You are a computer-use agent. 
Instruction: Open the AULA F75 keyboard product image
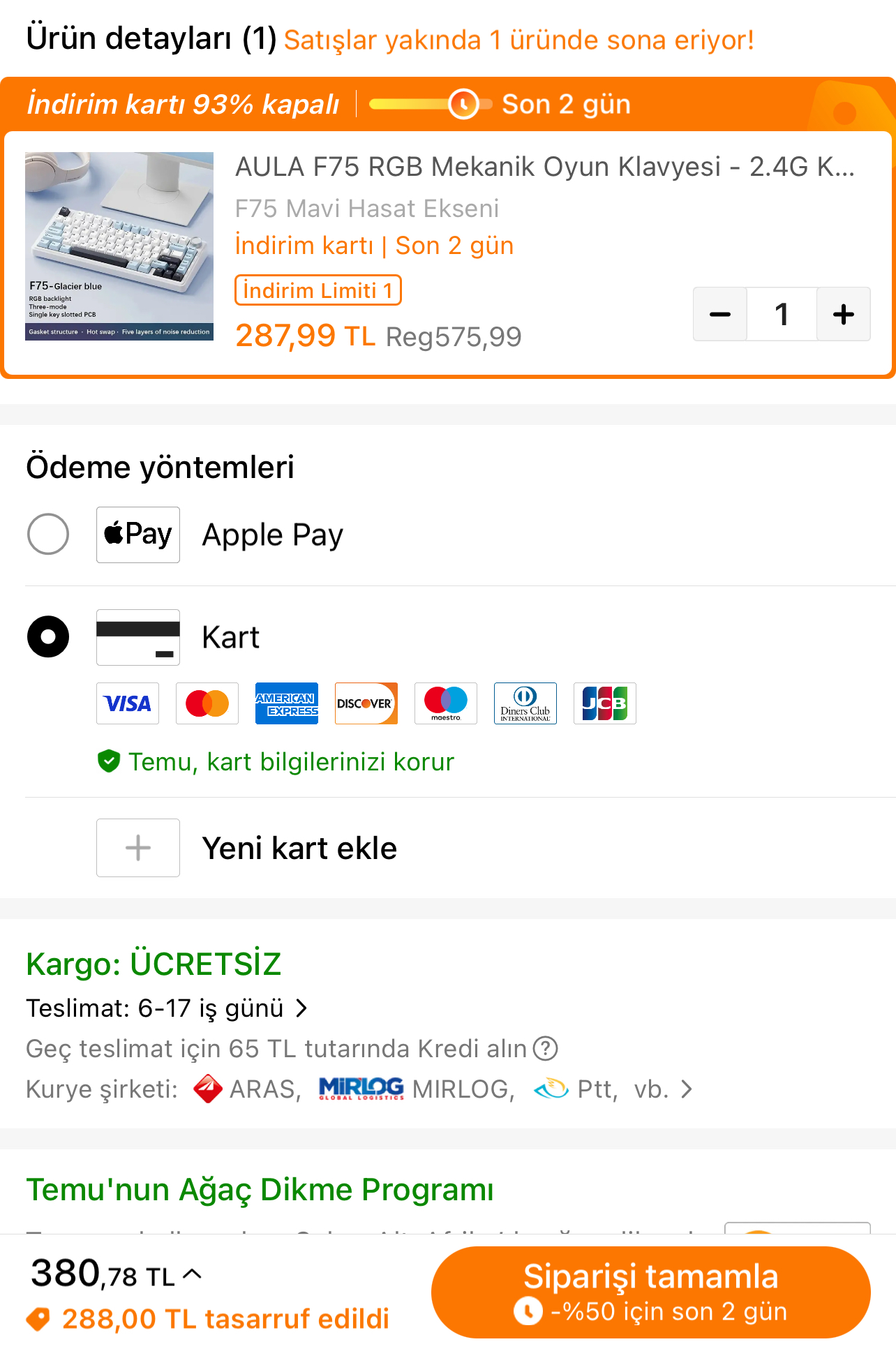(119, 246)
